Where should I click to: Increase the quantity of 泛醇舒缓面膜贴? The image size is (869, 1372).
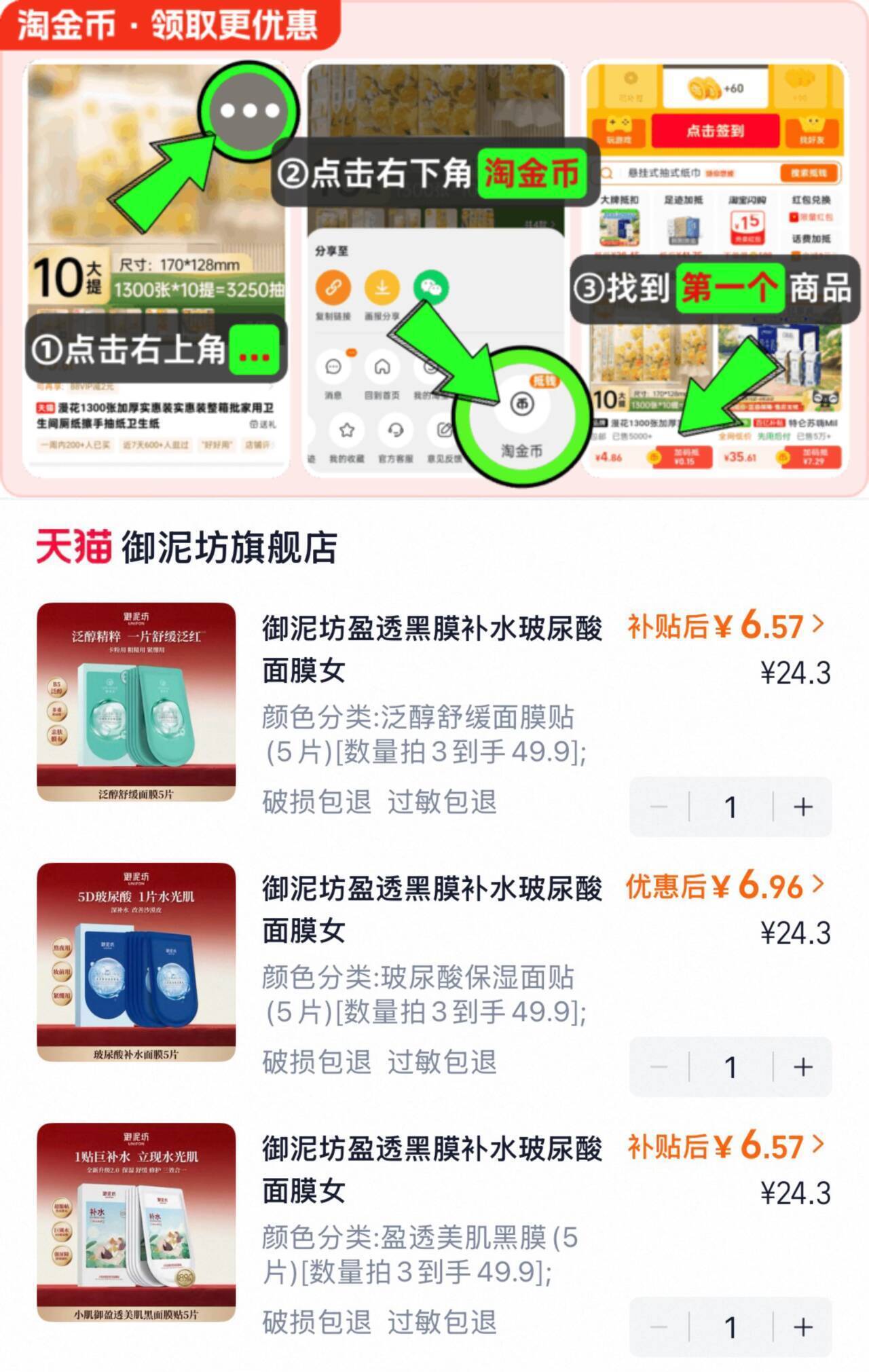803,806
